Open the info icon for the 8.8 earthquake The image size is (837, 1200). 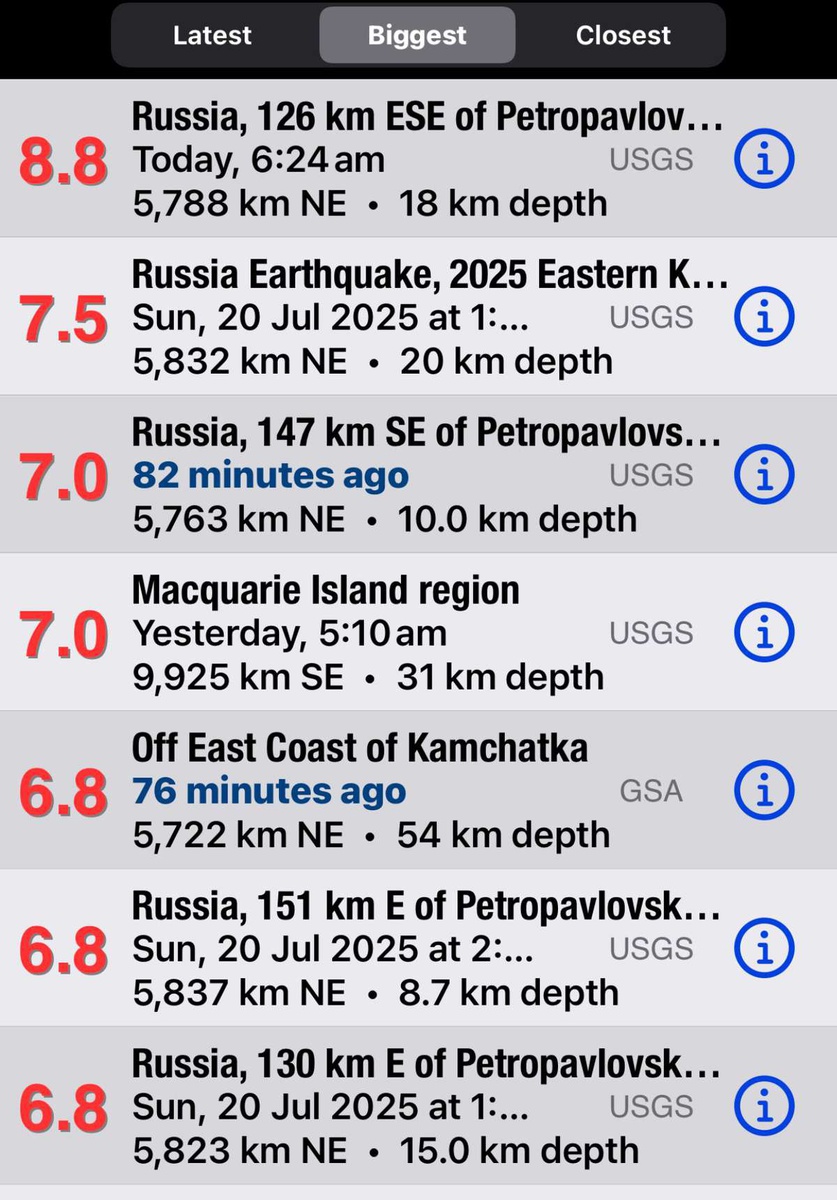coord(764,160)
